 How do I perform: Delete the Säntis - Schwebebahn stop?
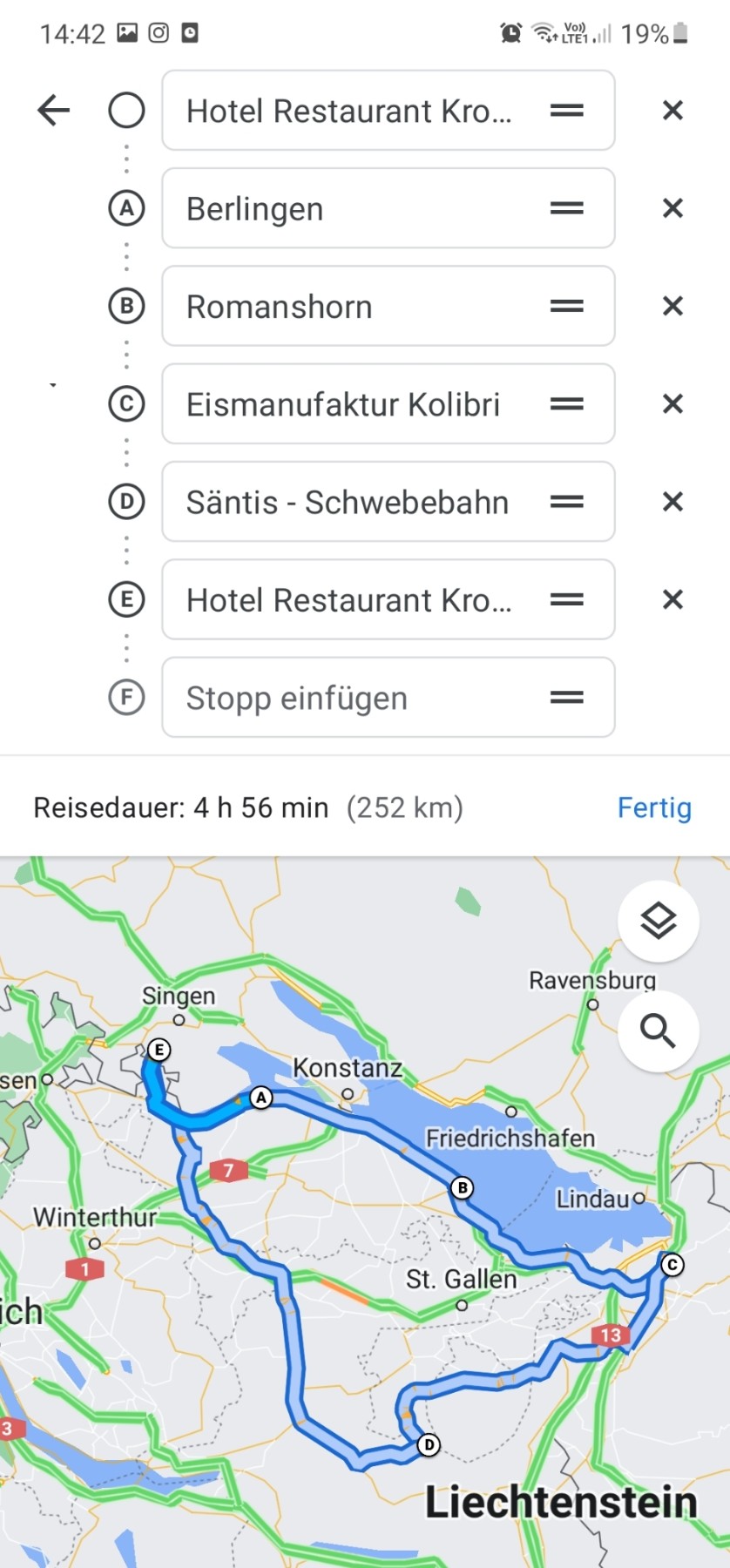point(673,502)
